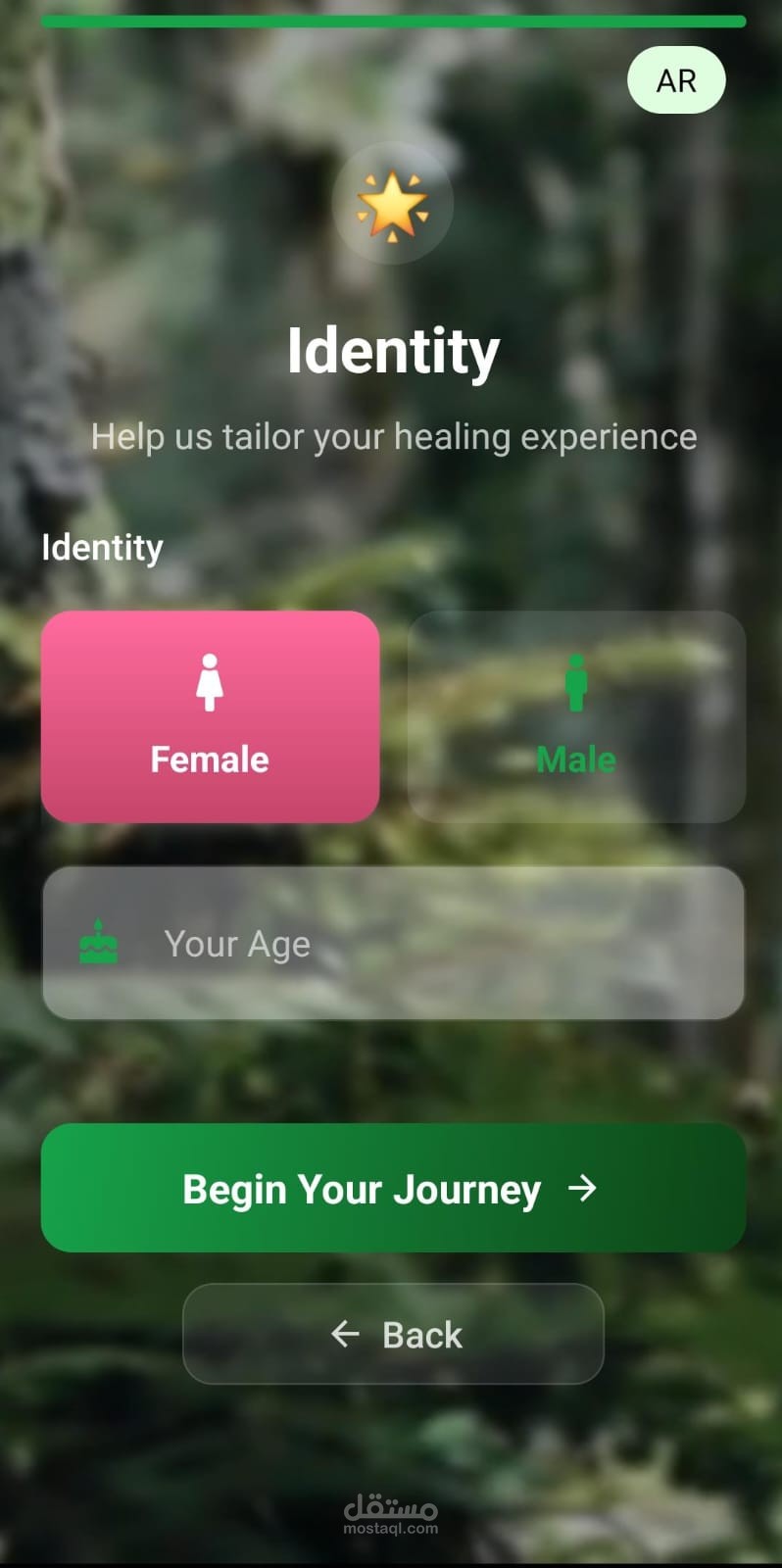Tap Begin Your Journey
The height and width of the screenshot is (1568, 782).
(393, 1188)
